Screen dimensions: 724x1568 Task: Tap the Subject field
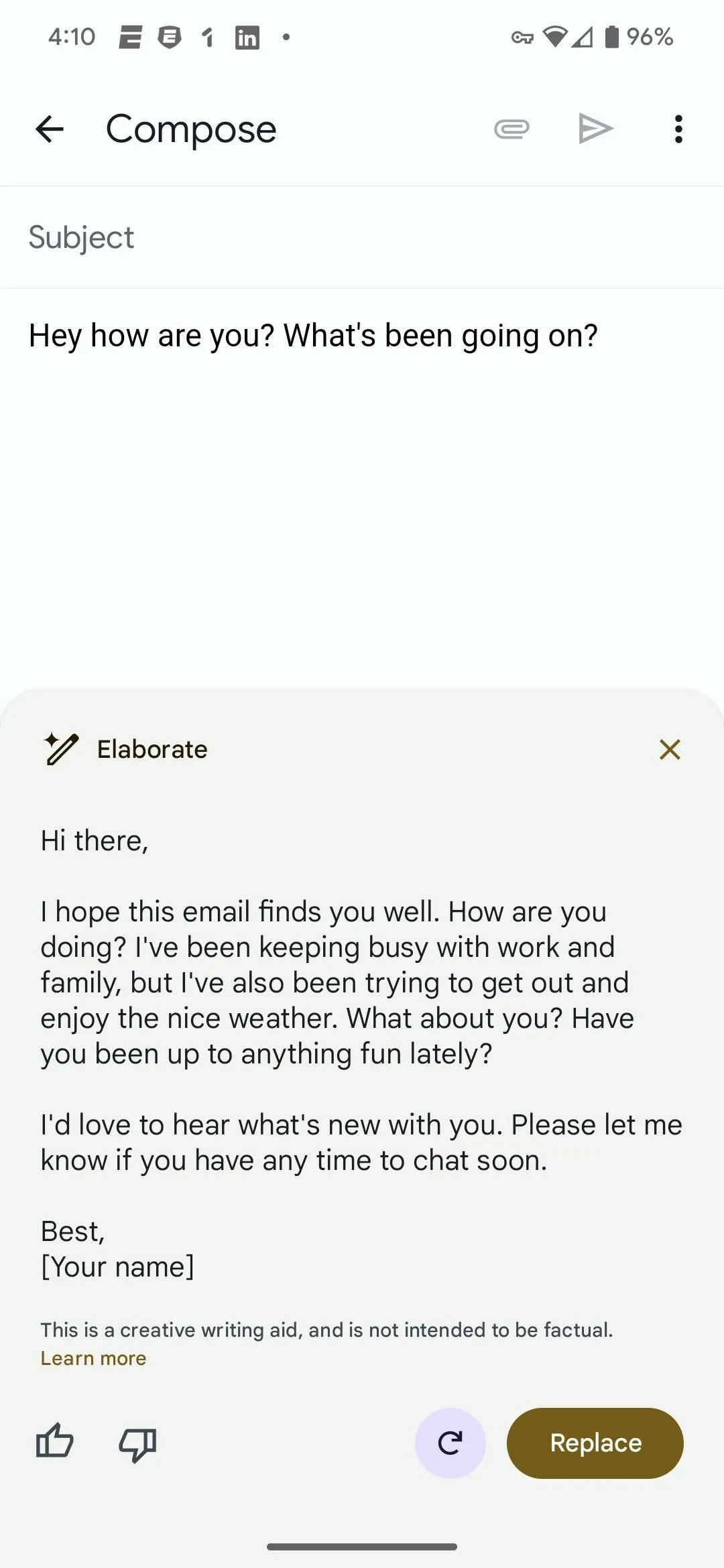pyautogui.click(x=362, y=237)
